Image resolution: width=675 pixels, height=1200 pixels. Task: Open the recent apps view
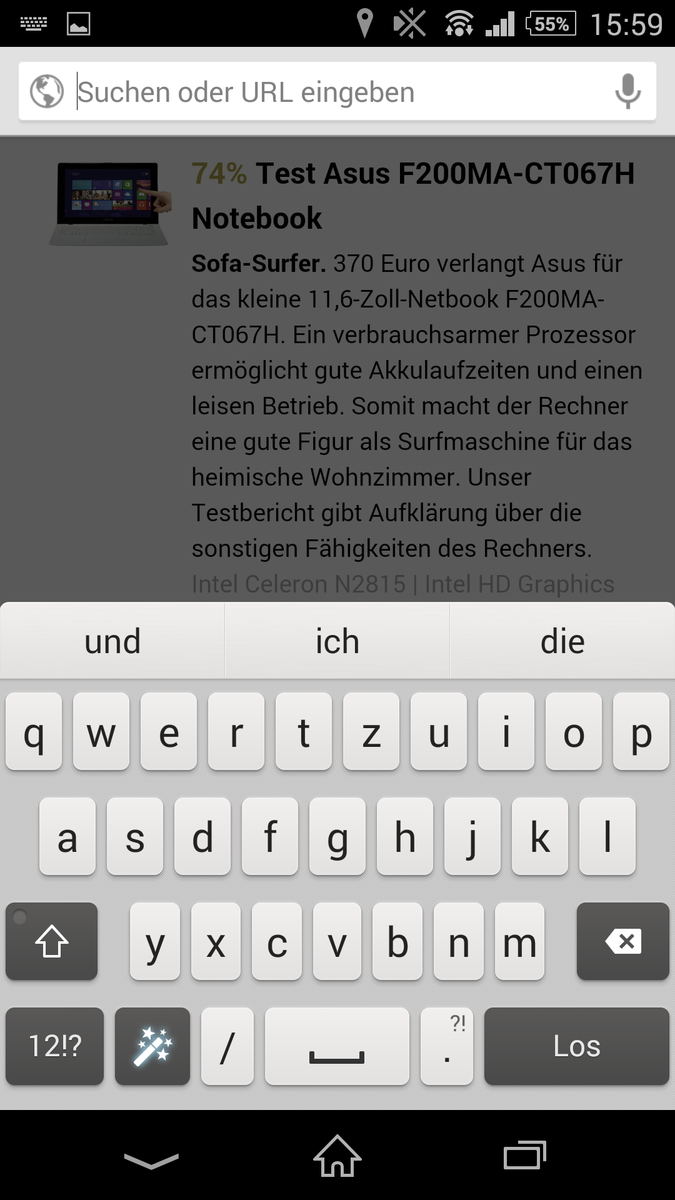point(524,1156)
